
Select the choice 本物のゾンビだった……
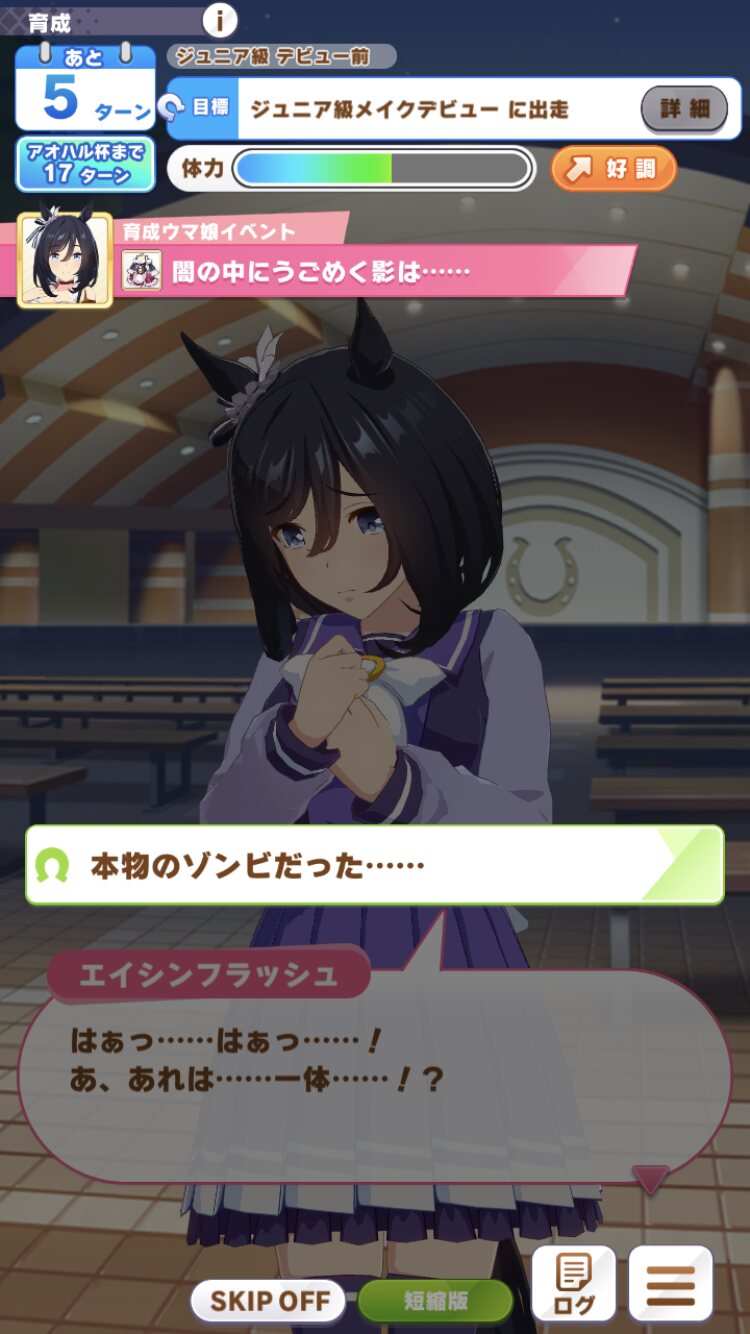point(375,865)
